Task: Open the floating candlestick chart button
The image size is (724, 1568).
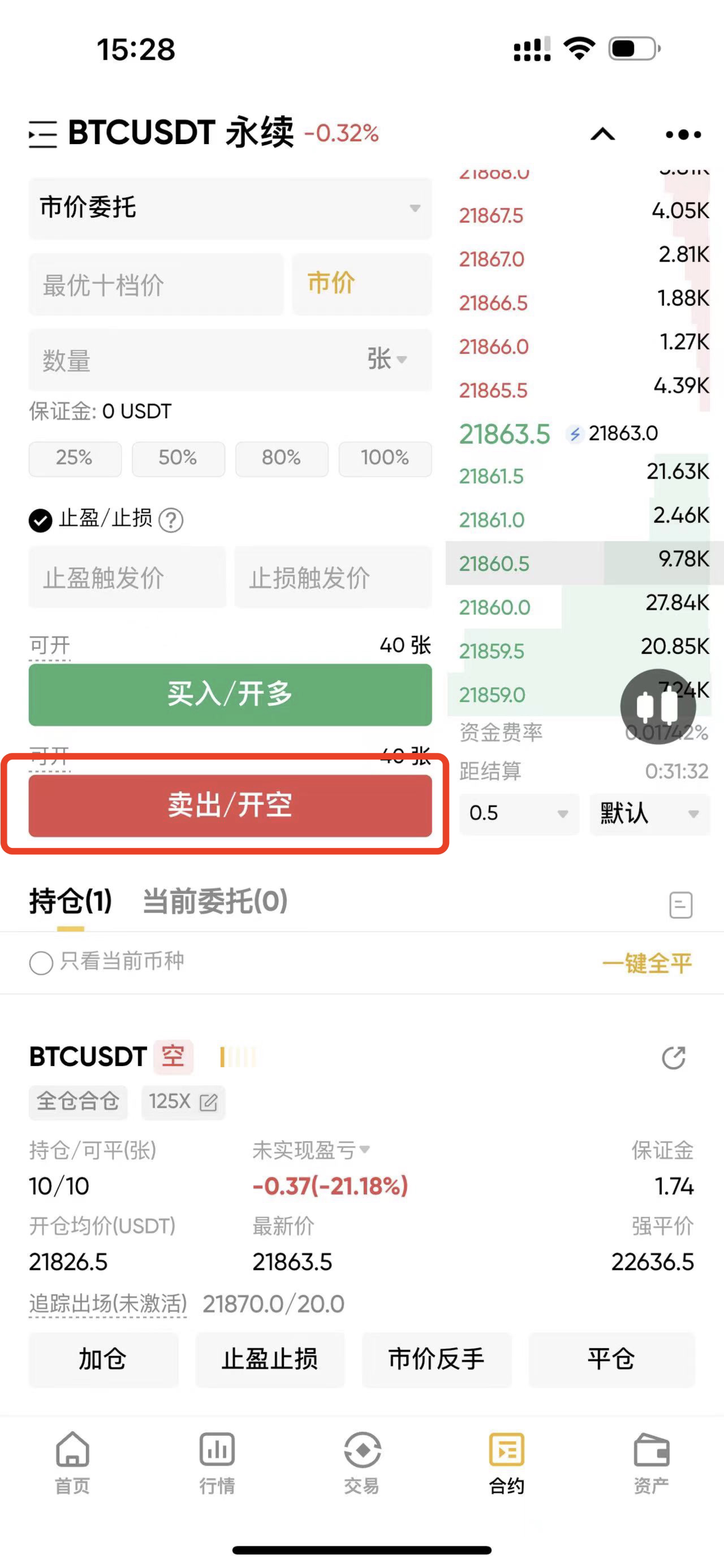Action: point(658,707)
